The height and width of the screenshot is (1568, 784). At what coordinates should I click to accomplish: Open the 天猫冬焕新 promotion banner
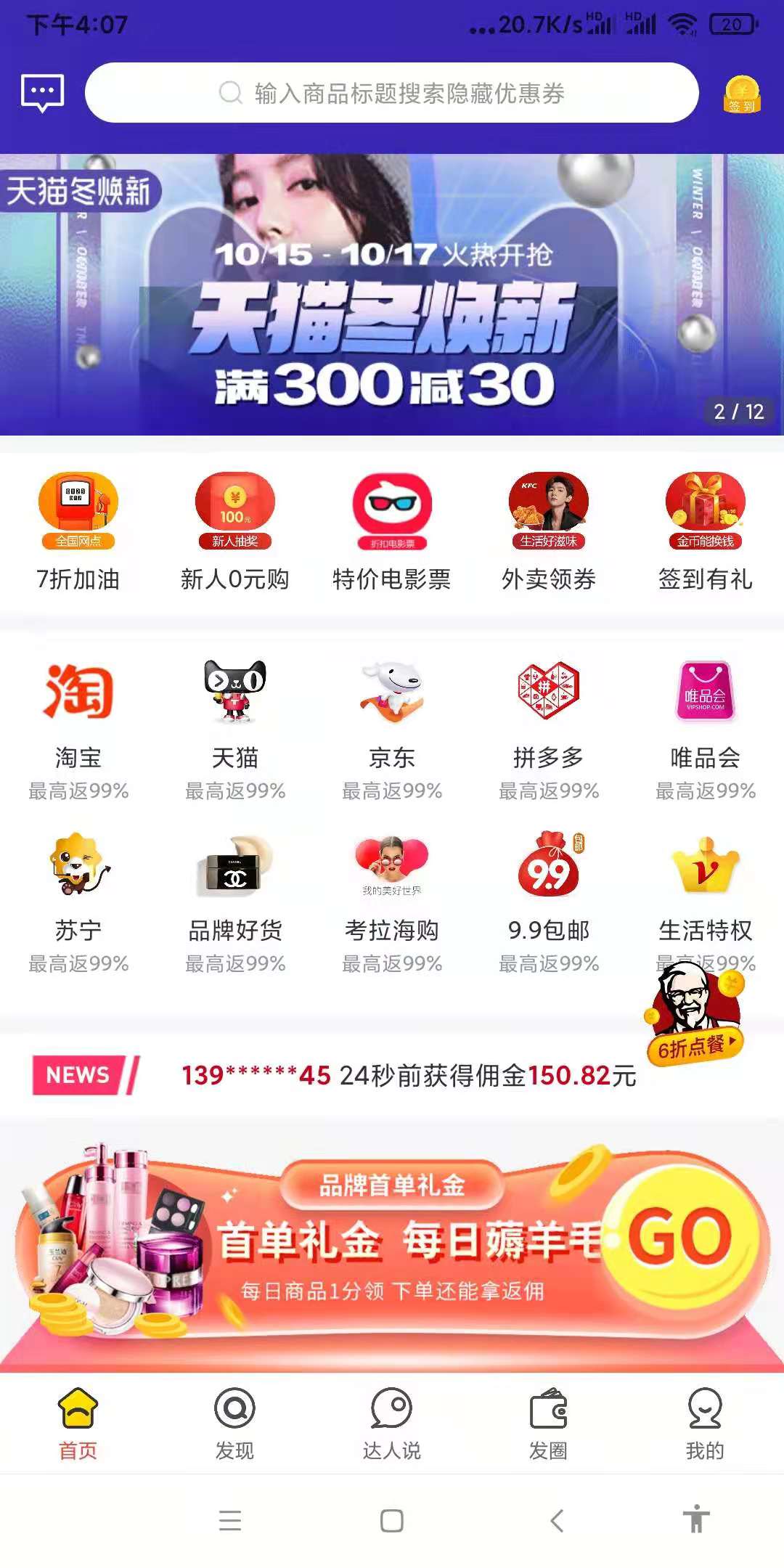(x=392, y=295)
